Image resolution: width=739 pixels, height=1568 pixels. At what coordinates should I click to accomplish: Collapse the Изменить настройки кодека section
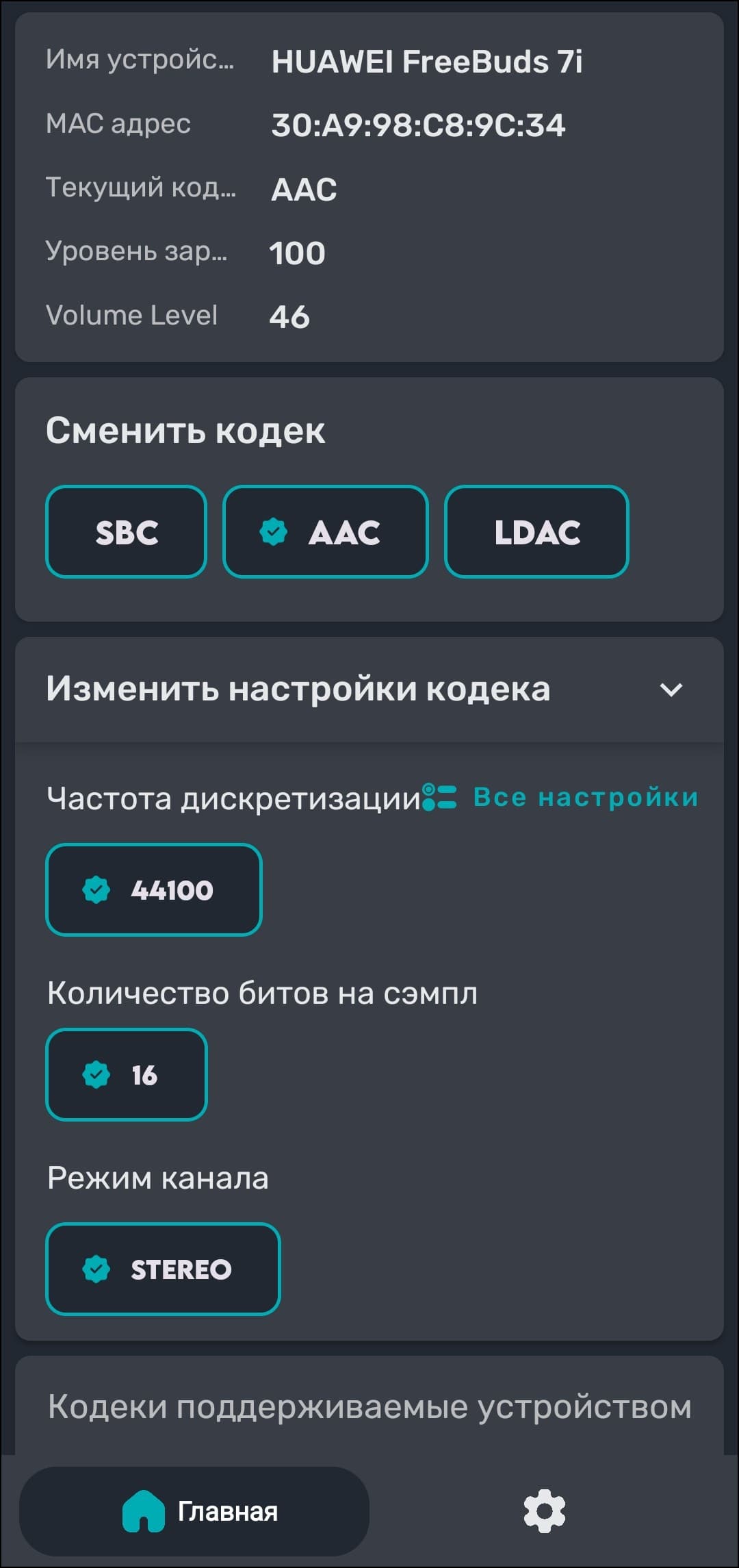click(x=671, y=690)
